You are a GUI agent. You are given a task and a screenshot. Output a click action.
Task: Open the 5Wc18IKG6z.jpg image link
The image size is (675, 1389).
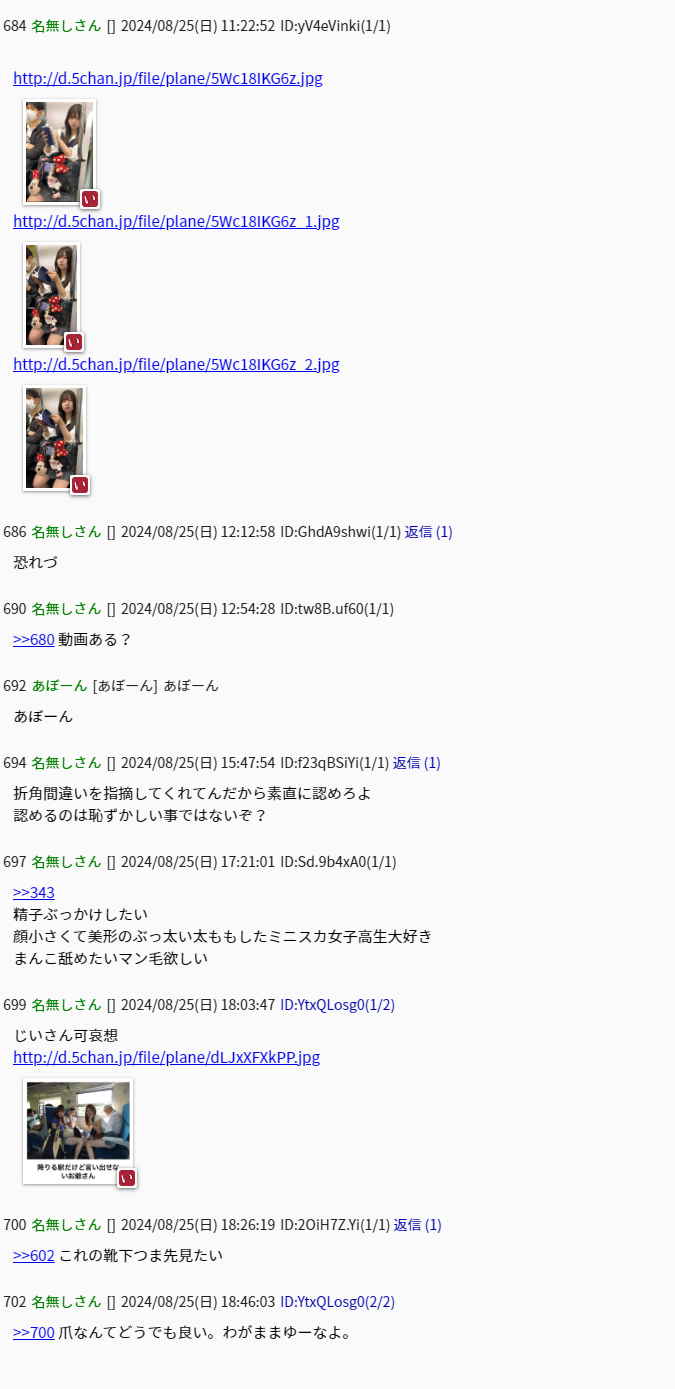point(167,78)
